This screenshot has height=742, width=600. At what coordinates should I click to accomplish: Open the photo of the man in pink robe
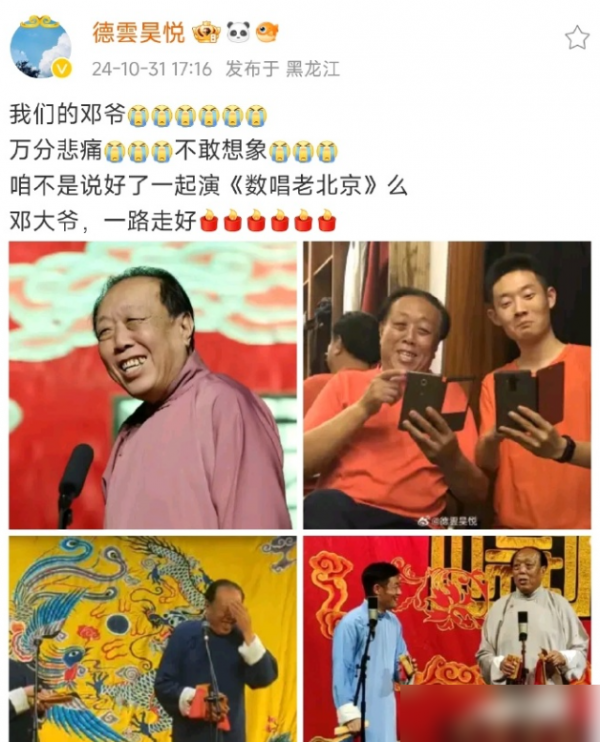pyautogui.click(x=153, y=385)
